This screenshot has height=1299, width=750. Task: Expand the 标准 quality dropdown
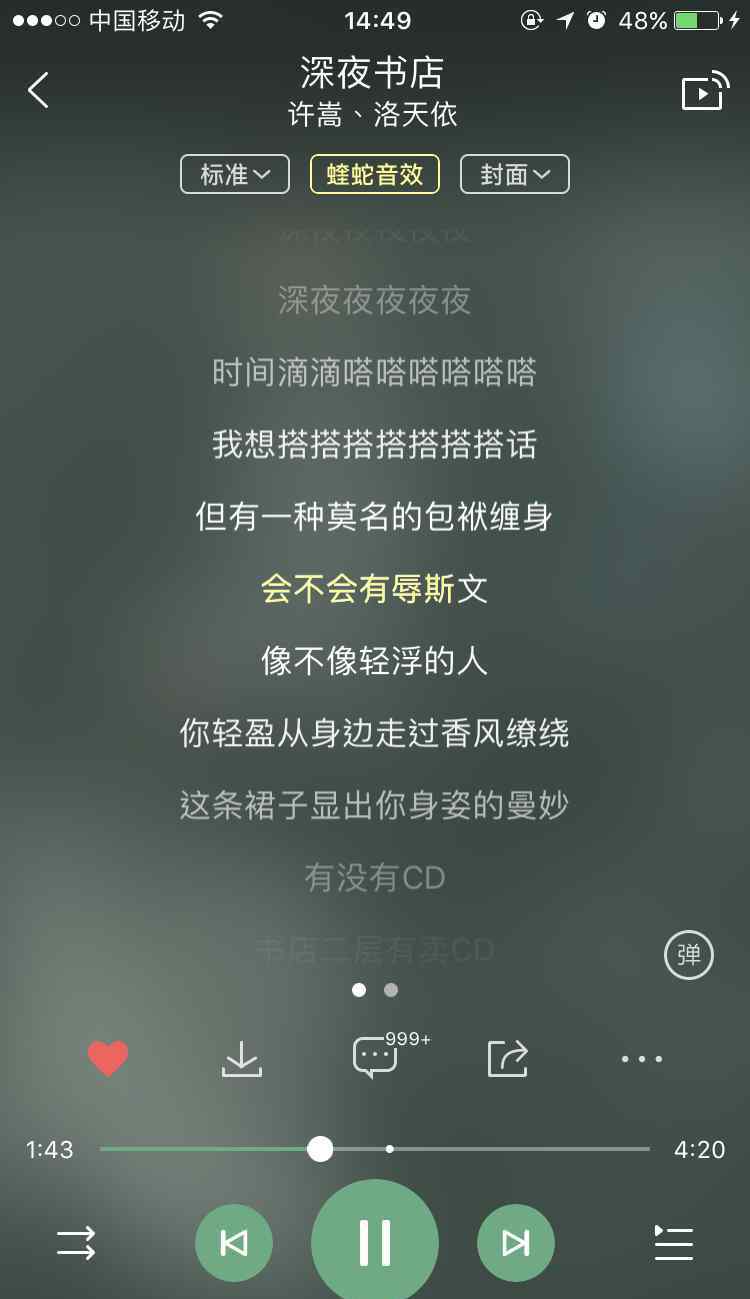pos(235,174)
